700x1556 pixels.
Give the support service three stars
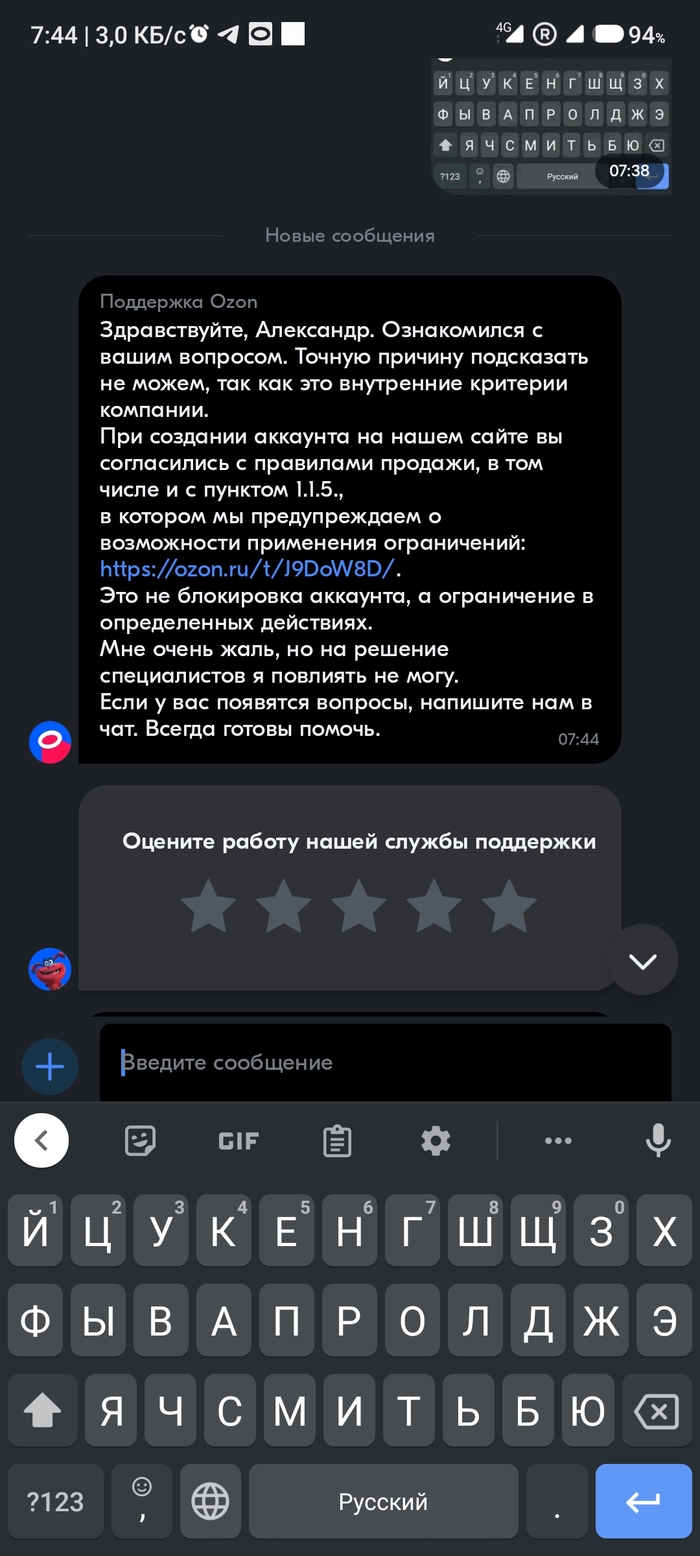point(358,906)
